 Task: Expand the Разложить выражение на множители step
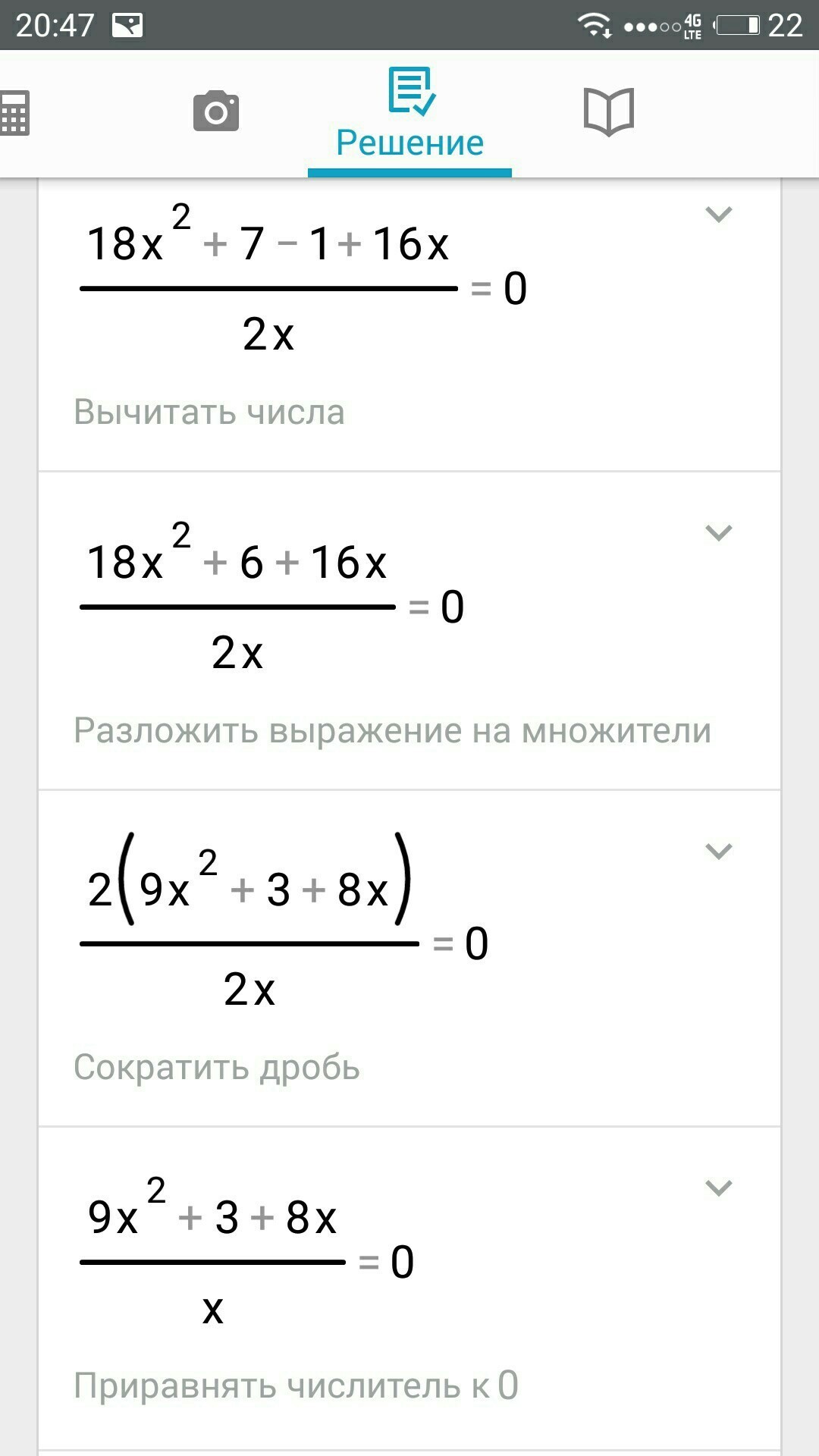click(x=718, y=533)
